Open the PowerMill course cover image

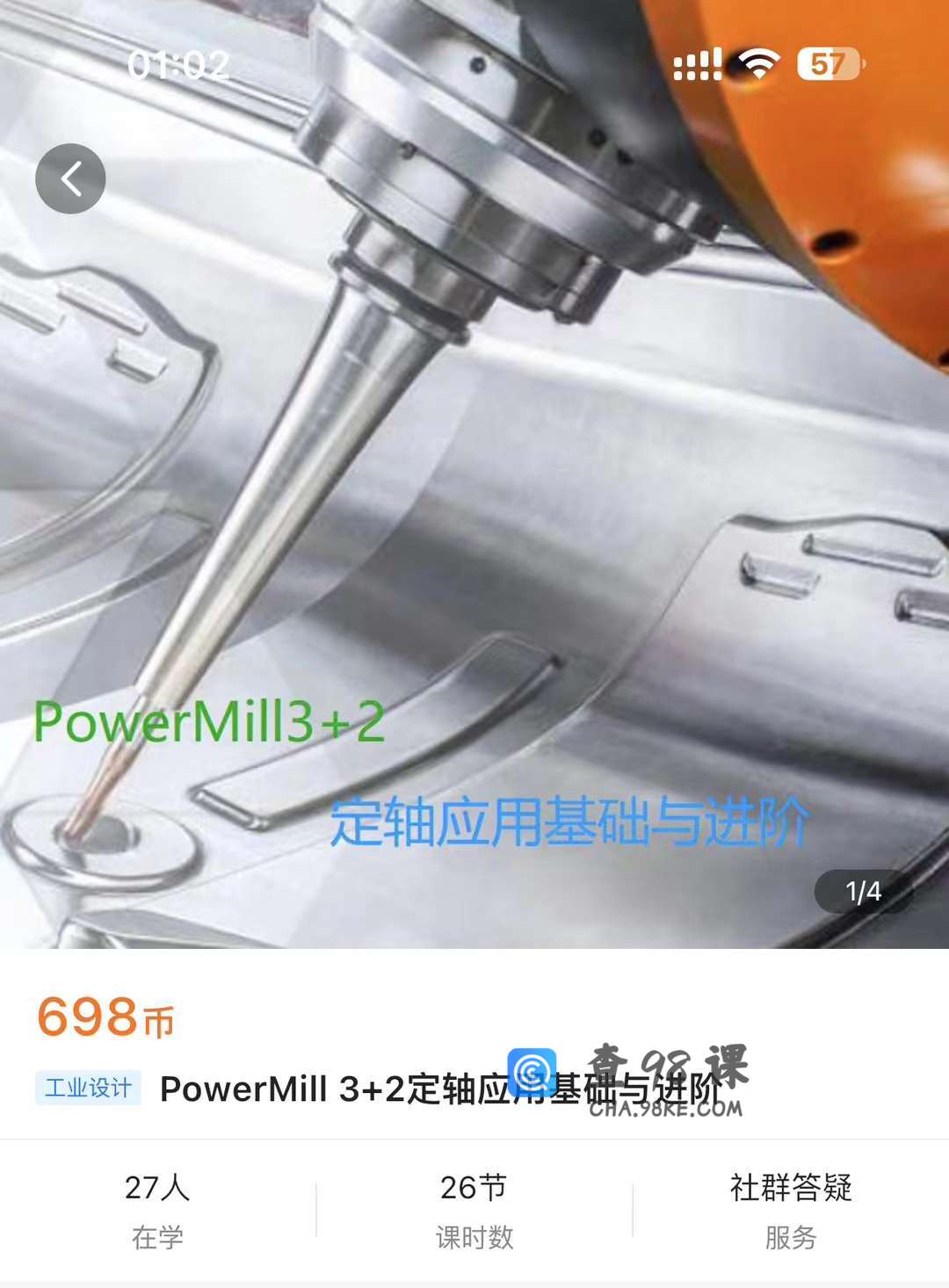click(x=474, y=492)
